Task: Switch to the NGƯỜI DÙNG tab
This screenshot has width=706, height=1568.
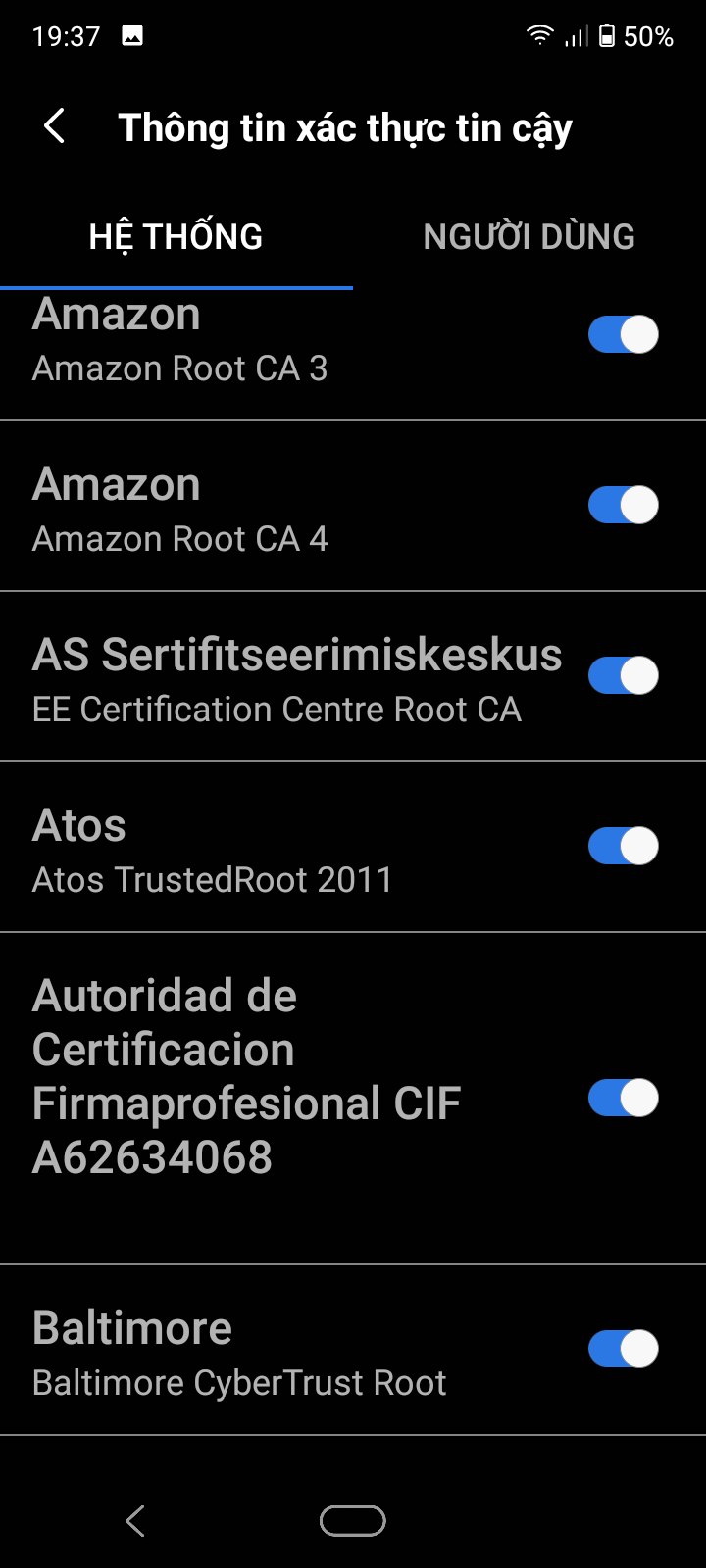Action: point(529,237)
